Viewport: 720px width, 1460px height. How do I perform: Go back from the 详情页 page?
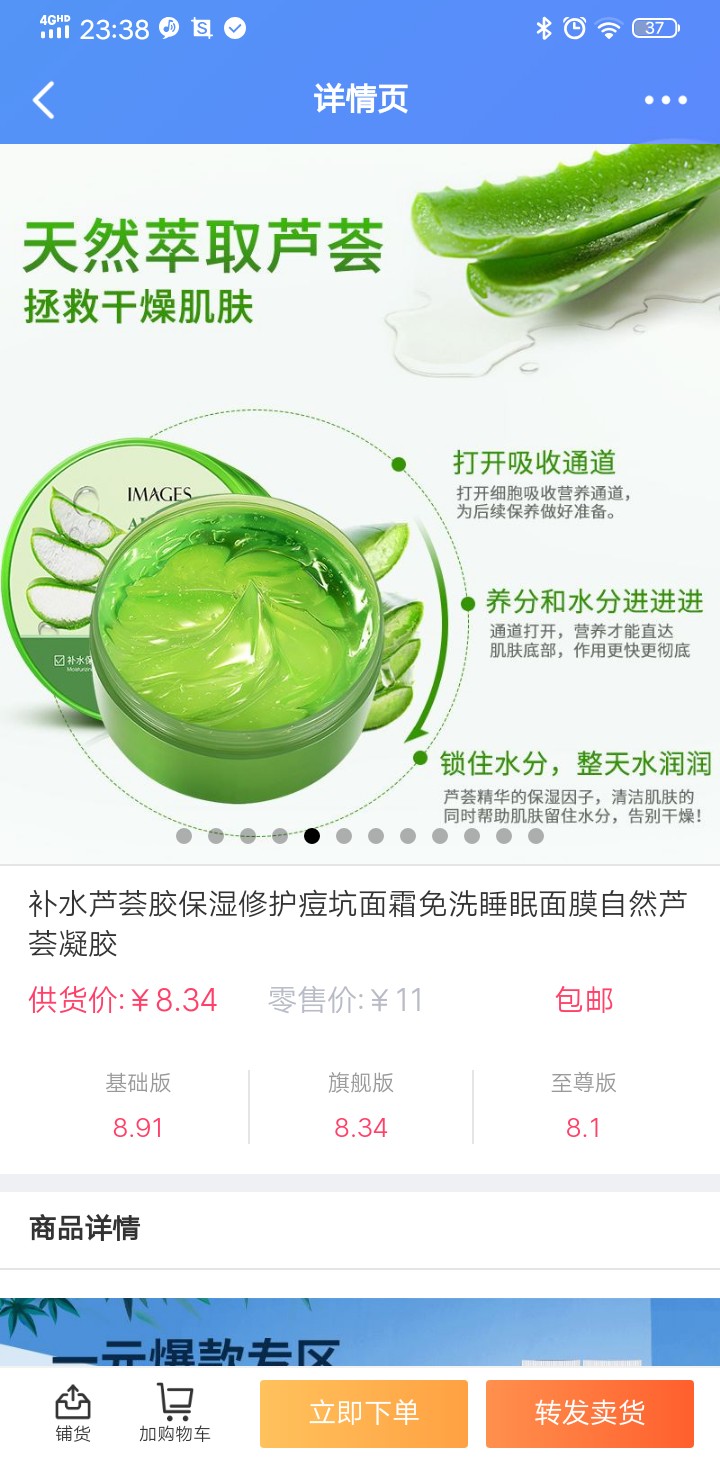point(43,100)
